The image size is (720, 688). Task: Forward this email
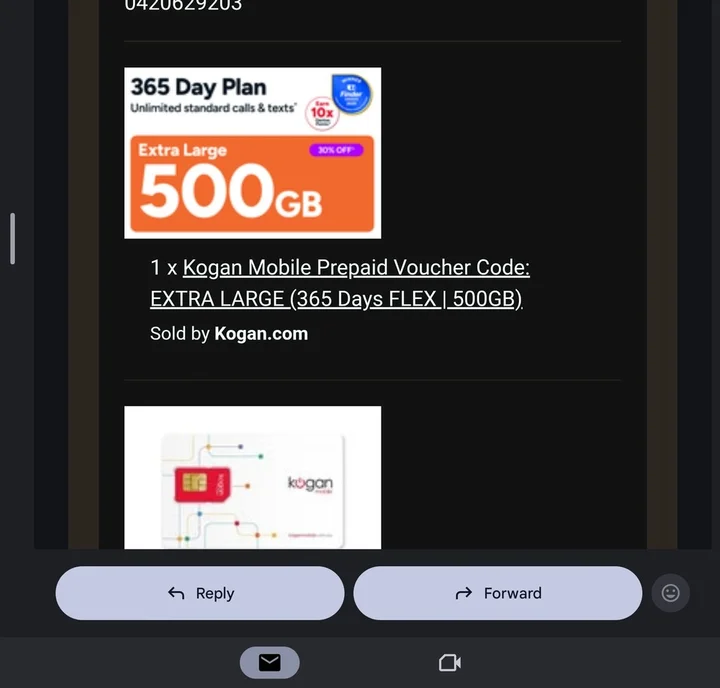[497, 593]
